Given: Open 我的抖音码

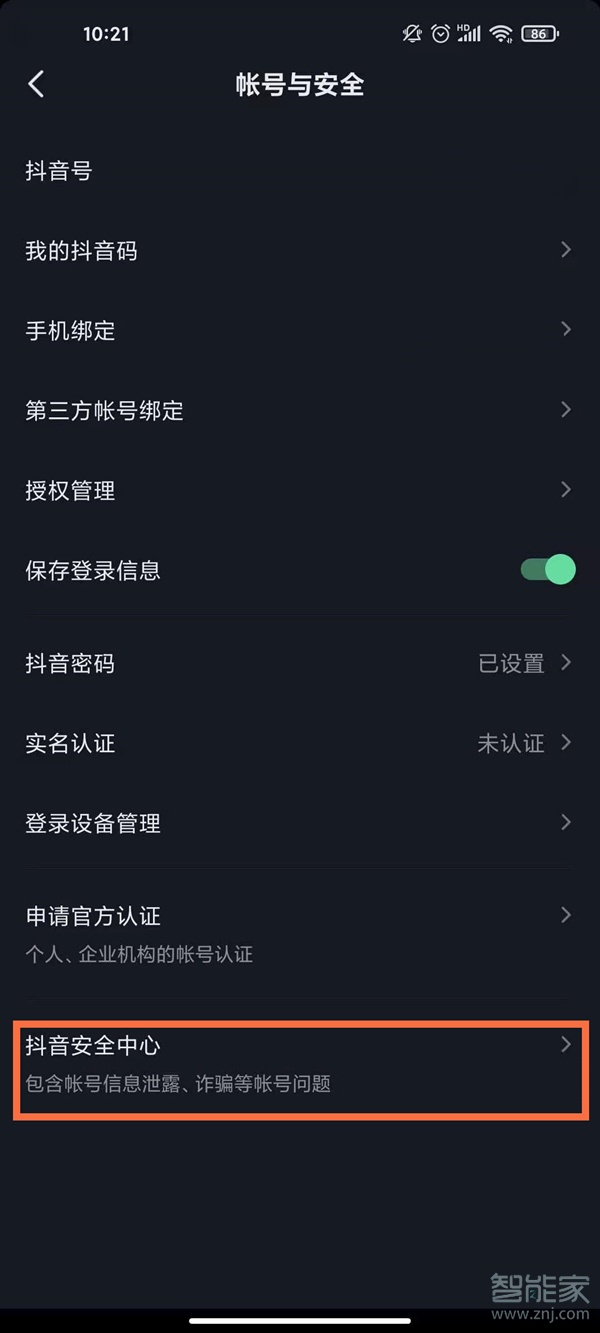Looking at the screenshot, I should (x=300, y=251).
